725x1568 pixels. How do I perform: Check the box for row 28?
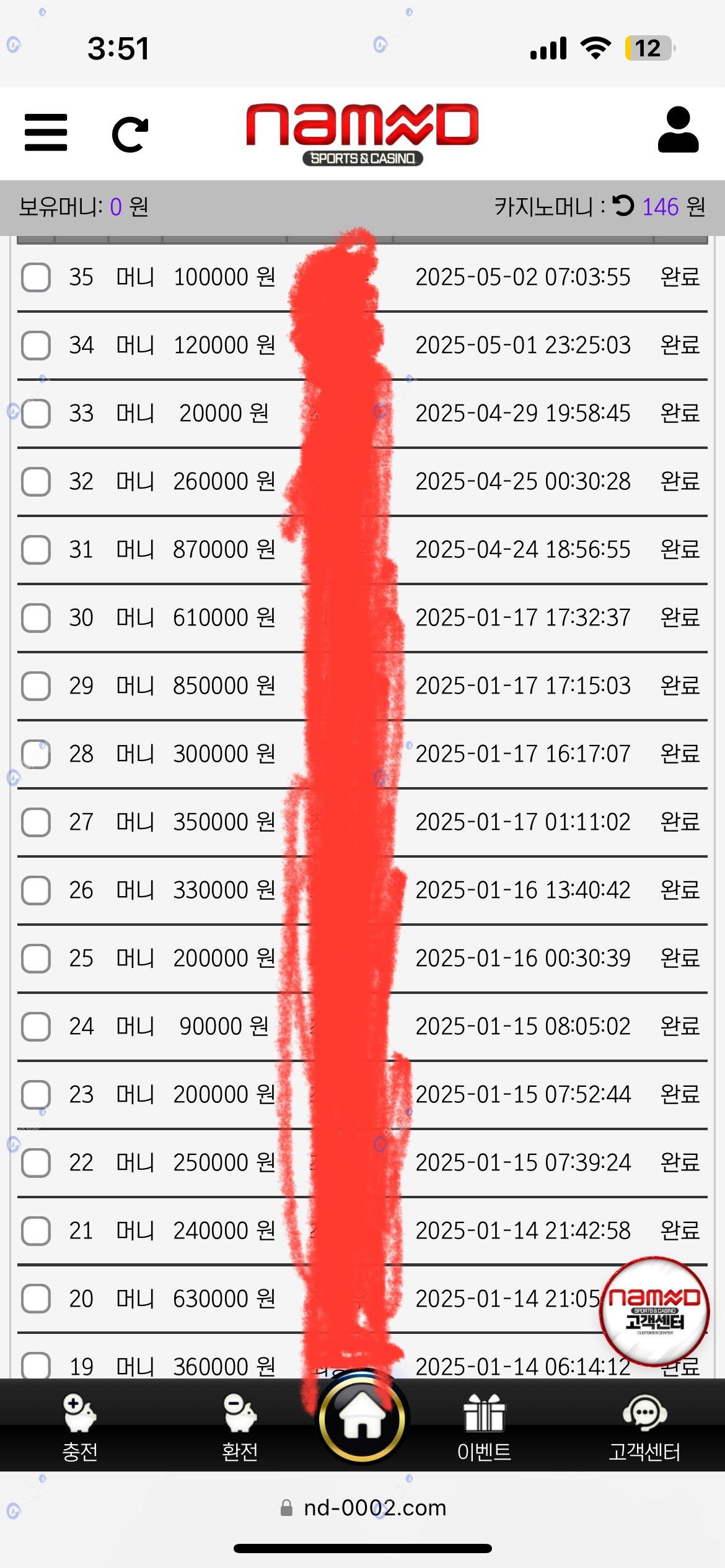click(x=36, y=754)
